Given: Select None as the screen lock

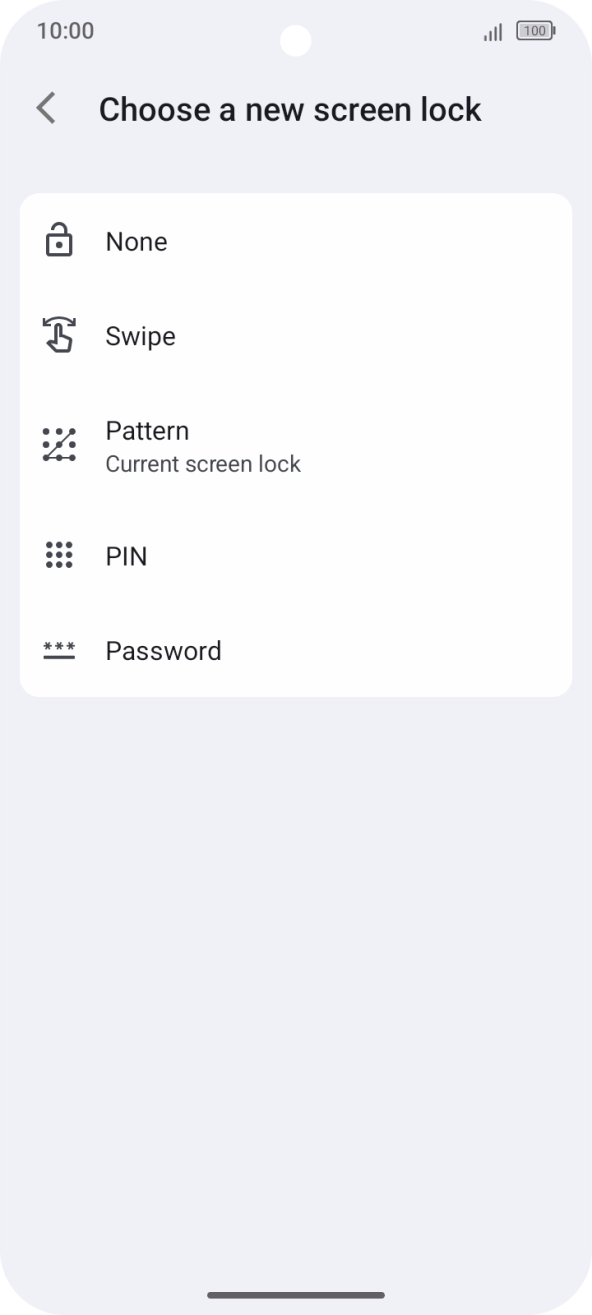Looking at the screenshot, I should click(x=296, y=241).
